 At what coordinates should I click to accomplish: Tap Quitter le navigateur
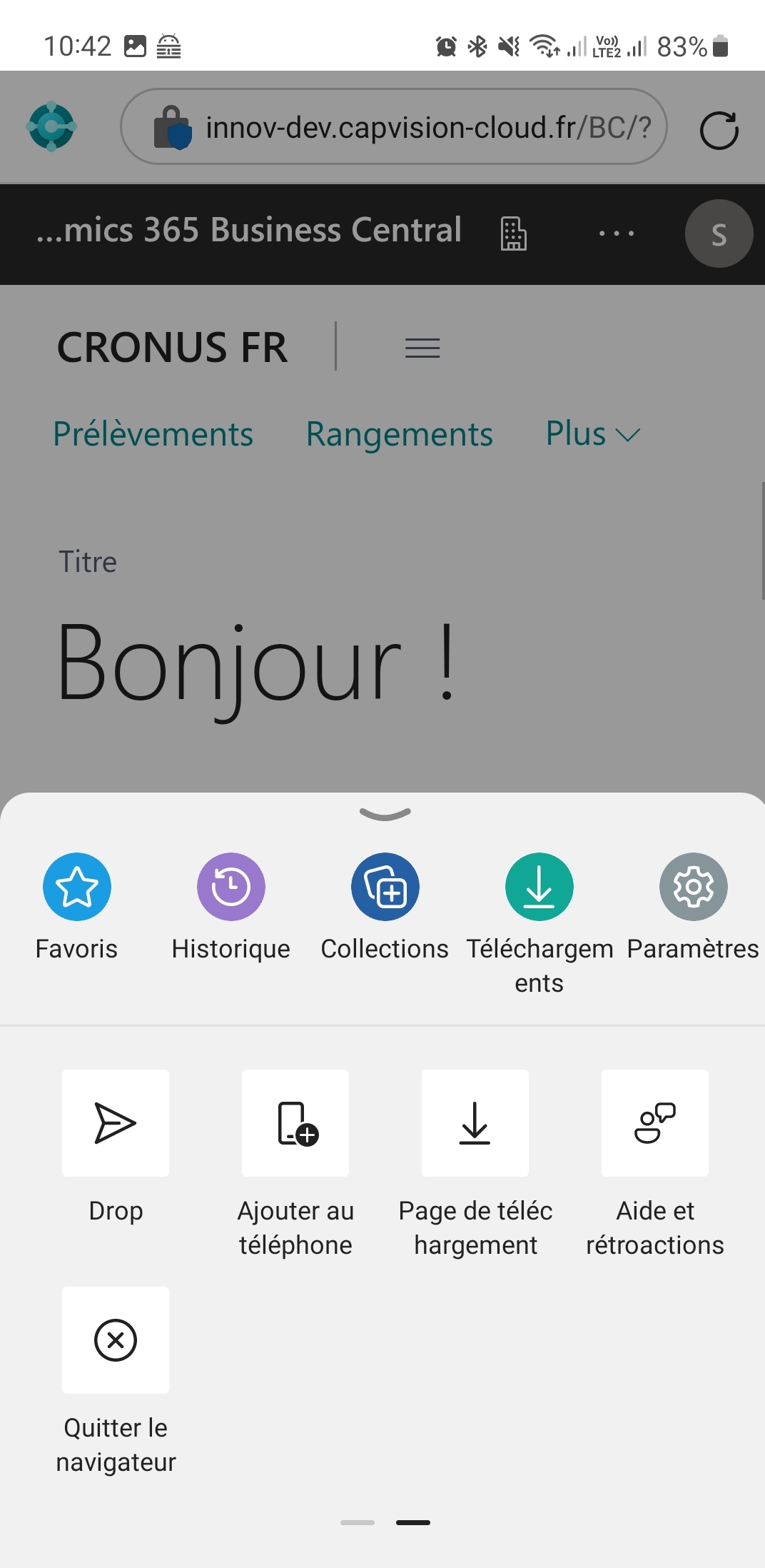116,1340
